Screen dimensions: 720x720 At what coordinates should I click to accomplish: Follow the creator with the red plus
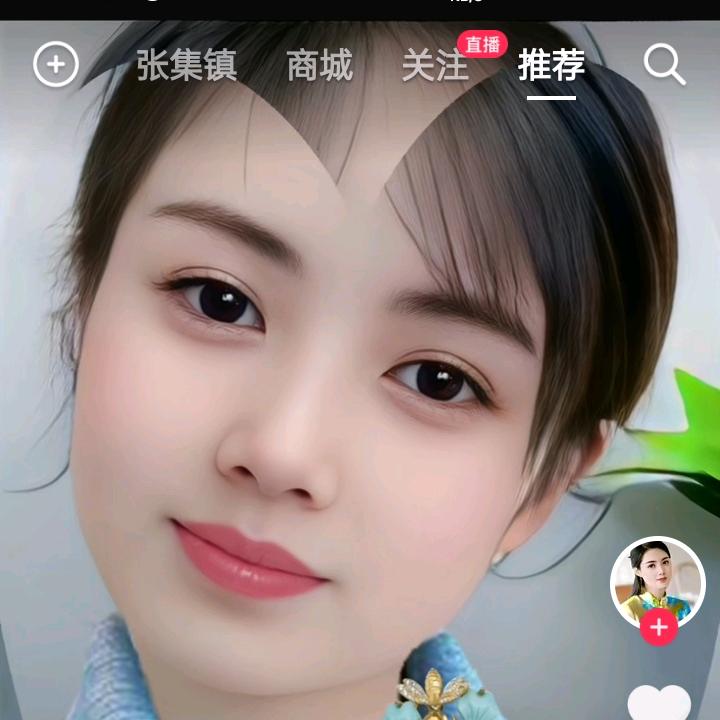point(659,628)
